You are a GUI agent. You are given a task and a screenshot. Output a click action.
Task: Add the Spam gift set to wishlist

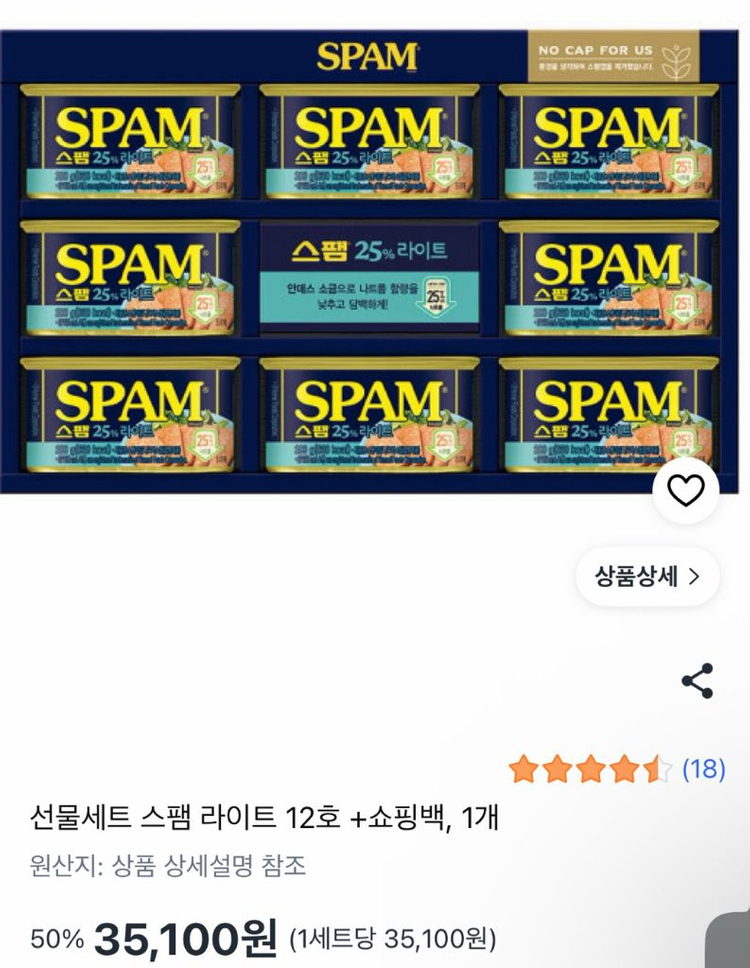(x=686, y=490)
